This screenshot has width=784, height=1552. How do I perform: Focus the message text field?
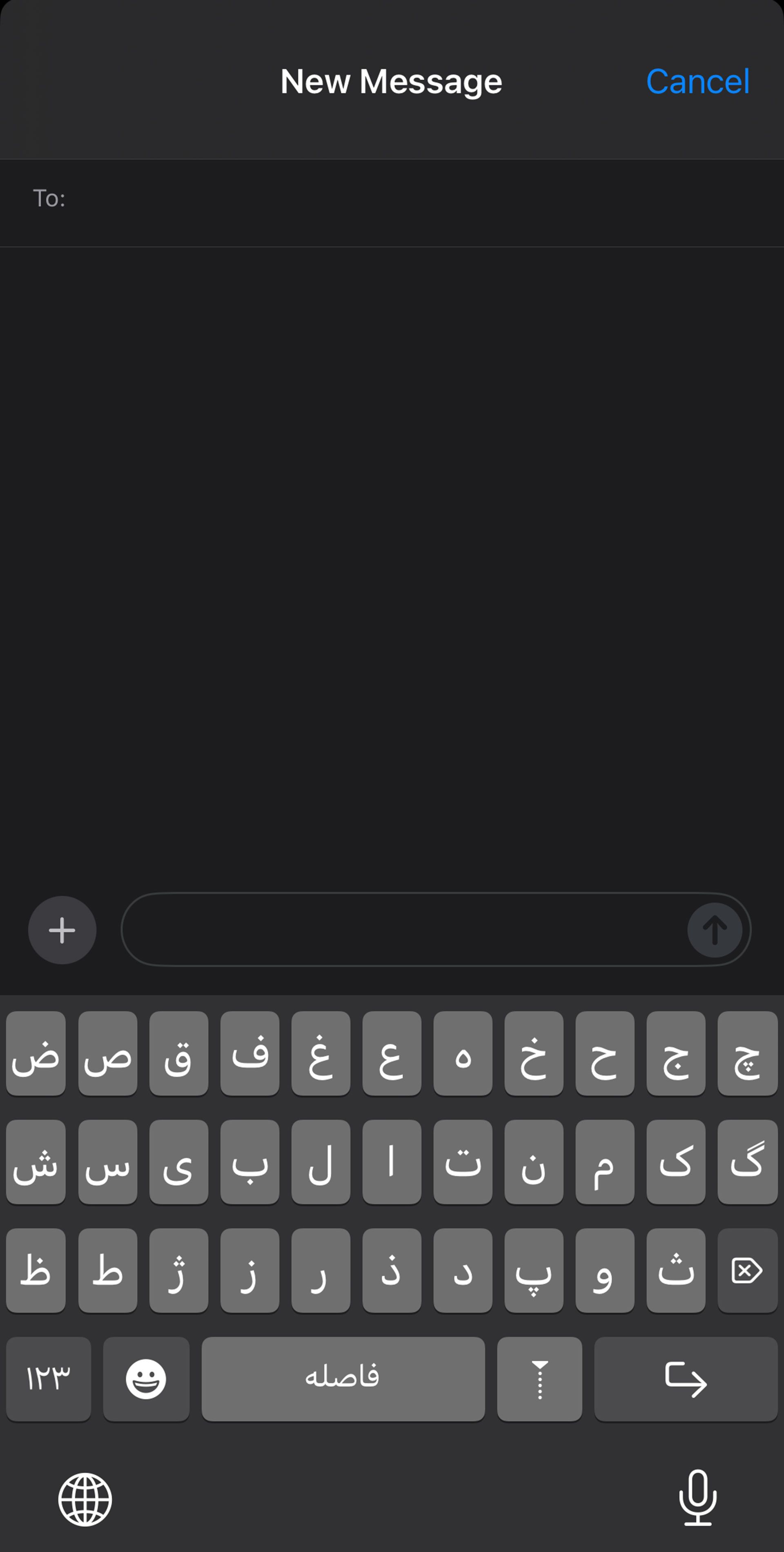pos(403,930)
